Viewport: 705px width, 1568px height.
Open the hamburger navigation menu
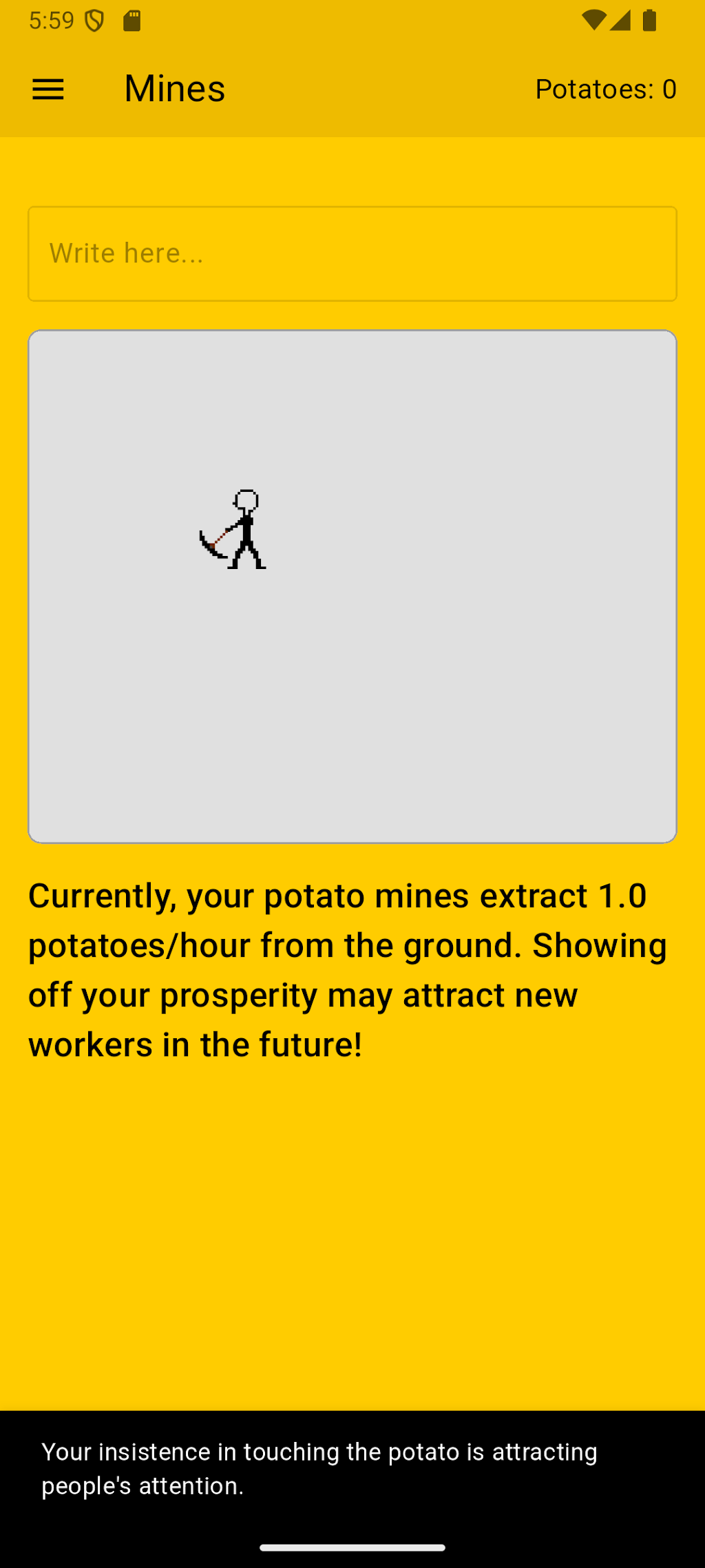tap(48, 90)
